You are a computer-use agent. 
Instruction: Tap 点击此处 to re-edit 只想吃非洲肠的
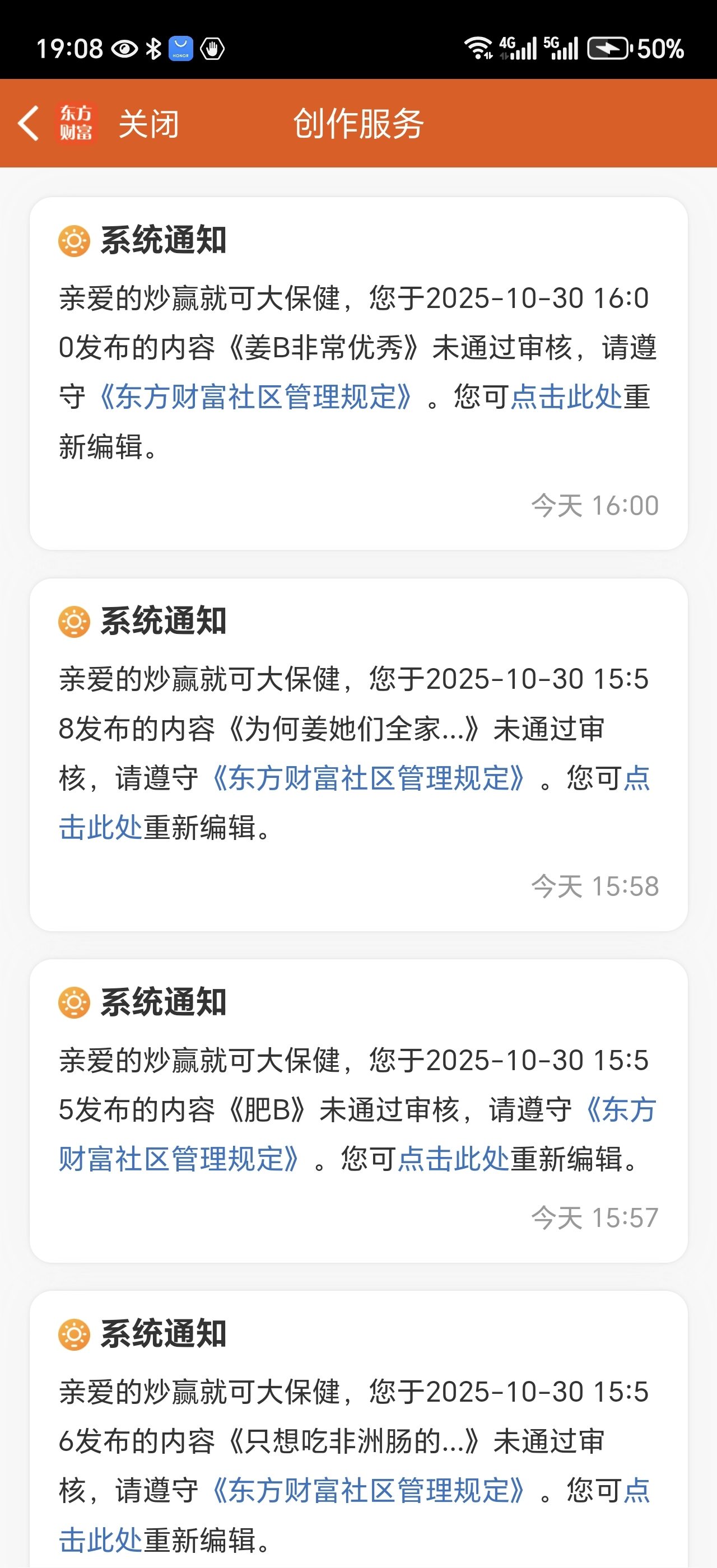100,1540
